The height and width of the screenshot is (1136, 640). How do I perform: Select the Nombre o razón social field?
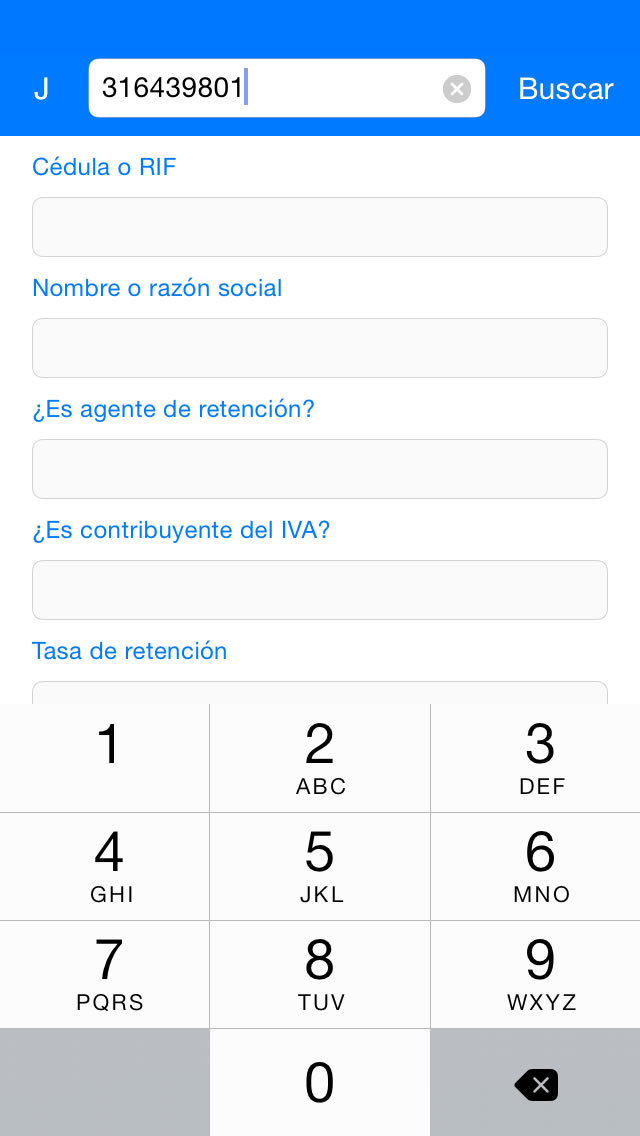click(319, 348)
